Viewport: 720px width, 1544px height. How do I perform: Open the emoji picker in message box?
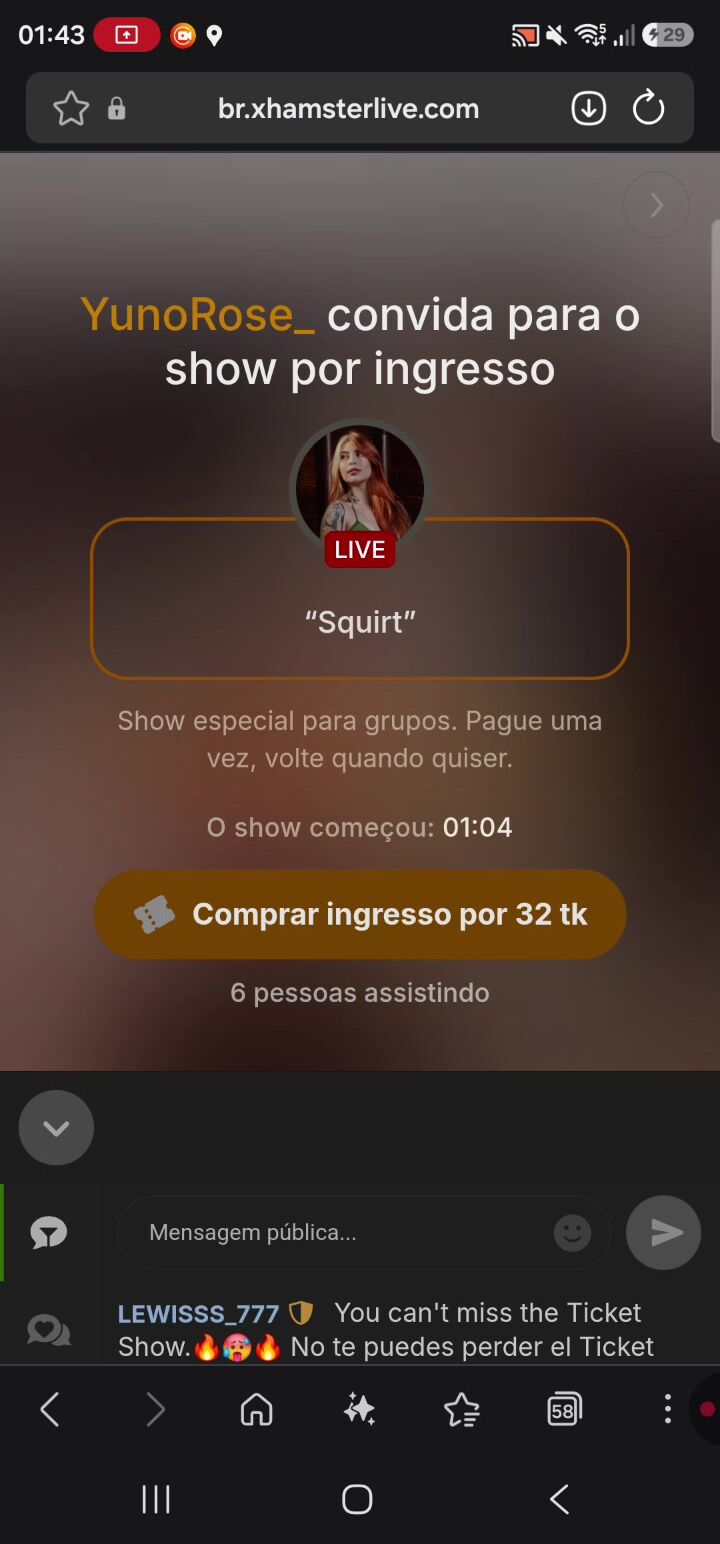573,1232
